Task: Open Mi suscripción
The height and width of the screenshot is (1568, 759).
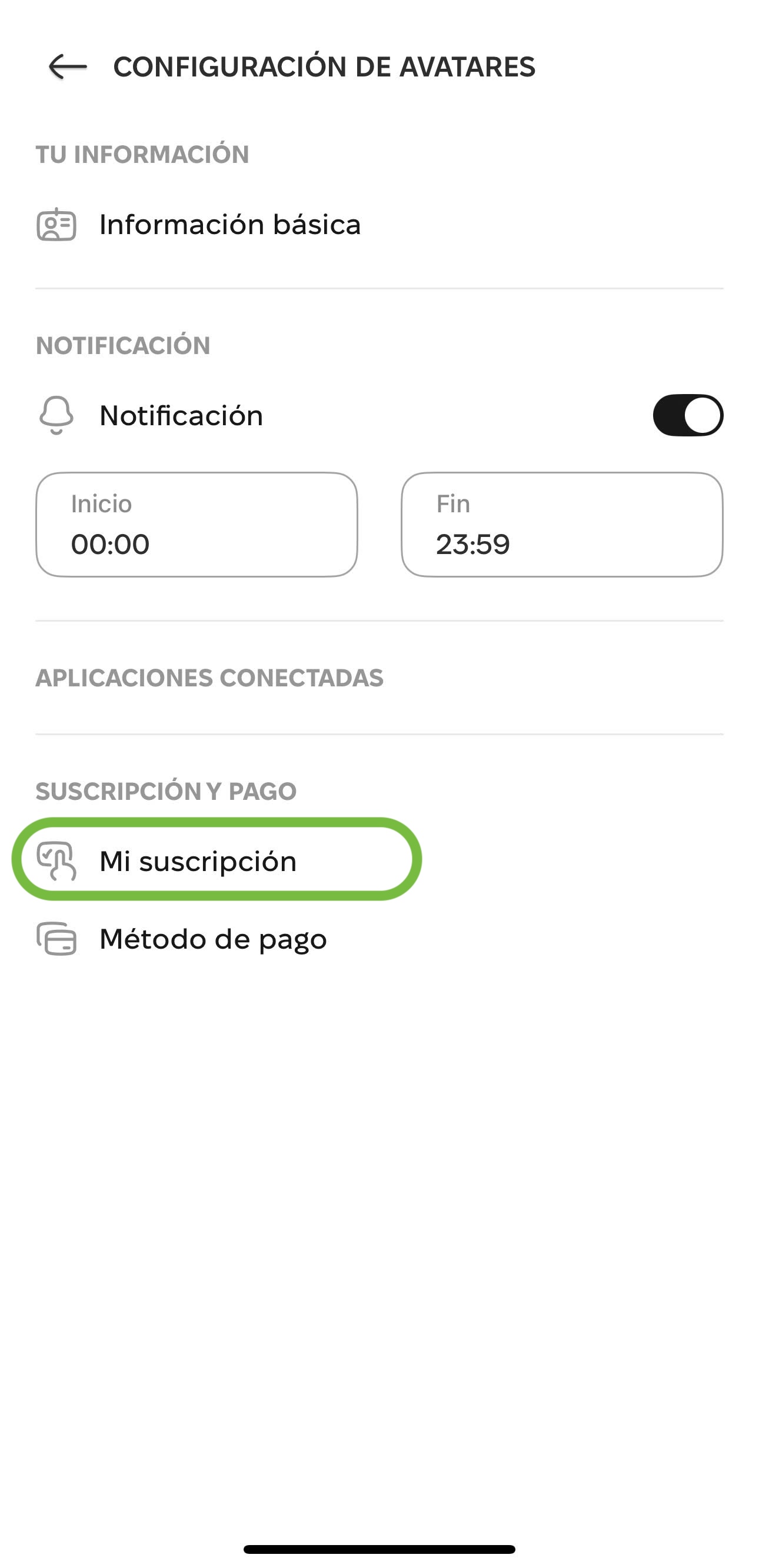Action: click(x=197, y=860)
